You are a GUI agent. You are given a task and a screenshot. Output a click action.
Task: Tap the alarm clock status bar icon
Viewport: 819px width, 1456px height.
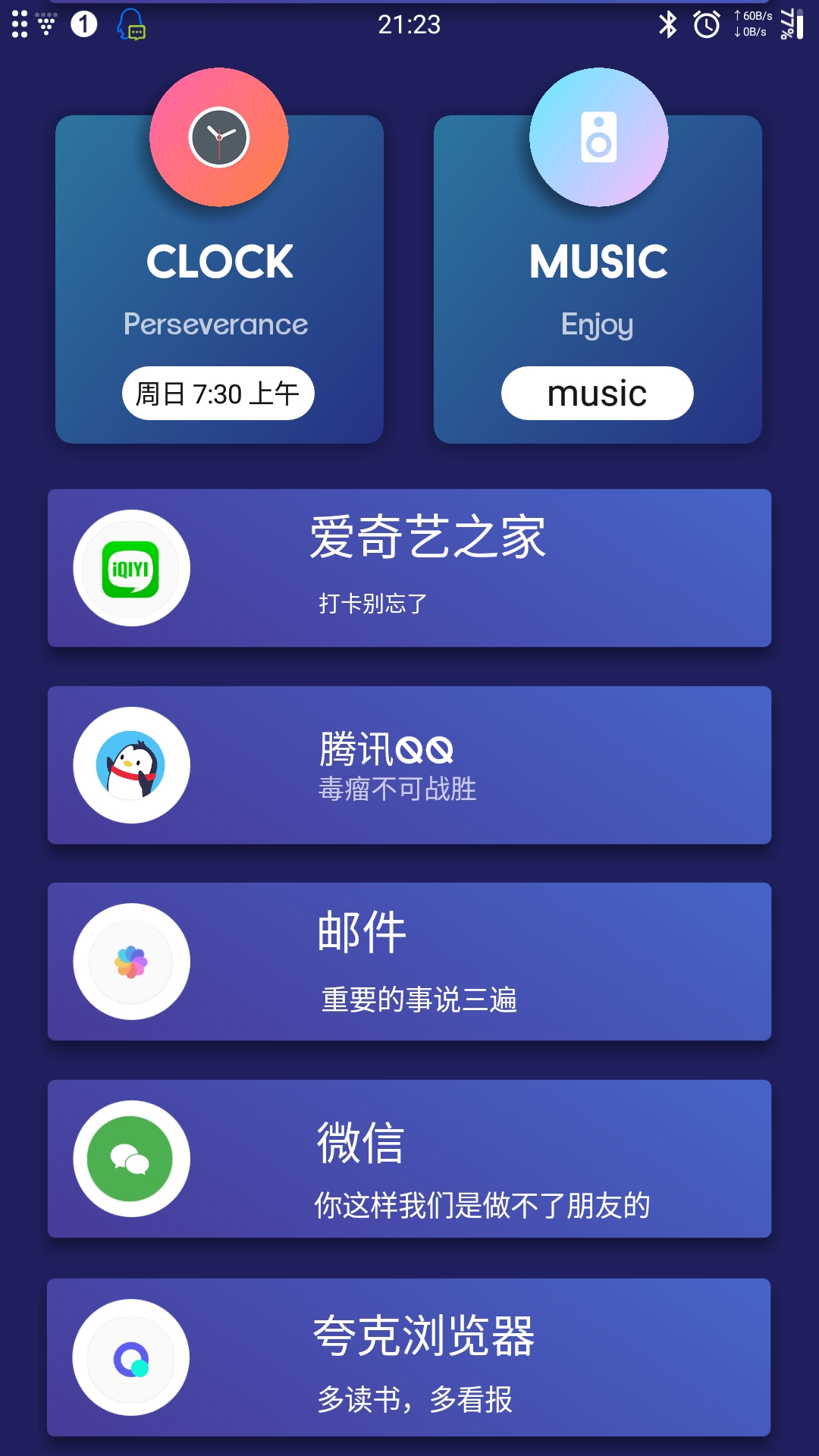coord(704,25)
